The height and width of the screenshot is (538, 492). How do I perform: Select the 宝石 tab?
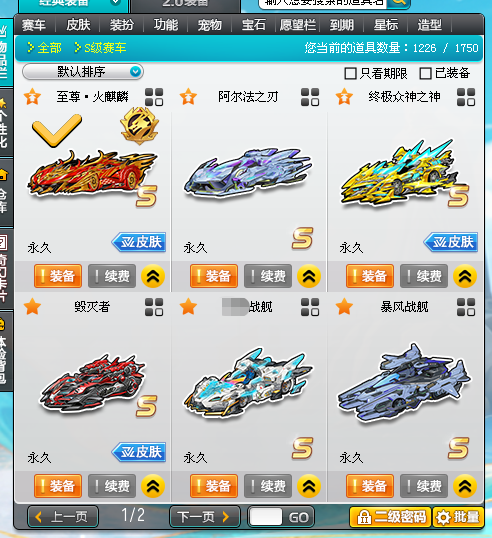pyautogui.click(x=254, y=25)
